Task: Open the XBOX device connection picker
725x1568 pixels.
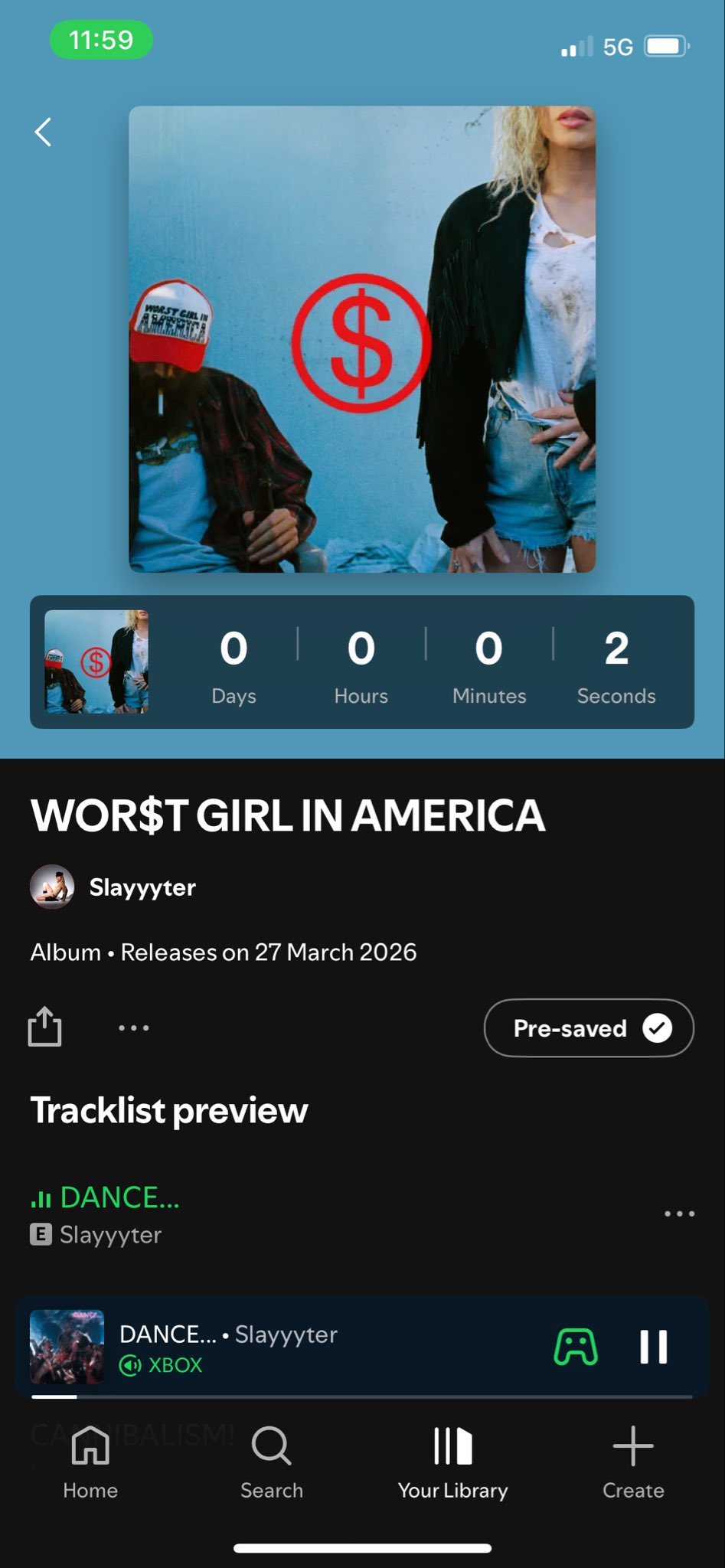Action: 576,1347
